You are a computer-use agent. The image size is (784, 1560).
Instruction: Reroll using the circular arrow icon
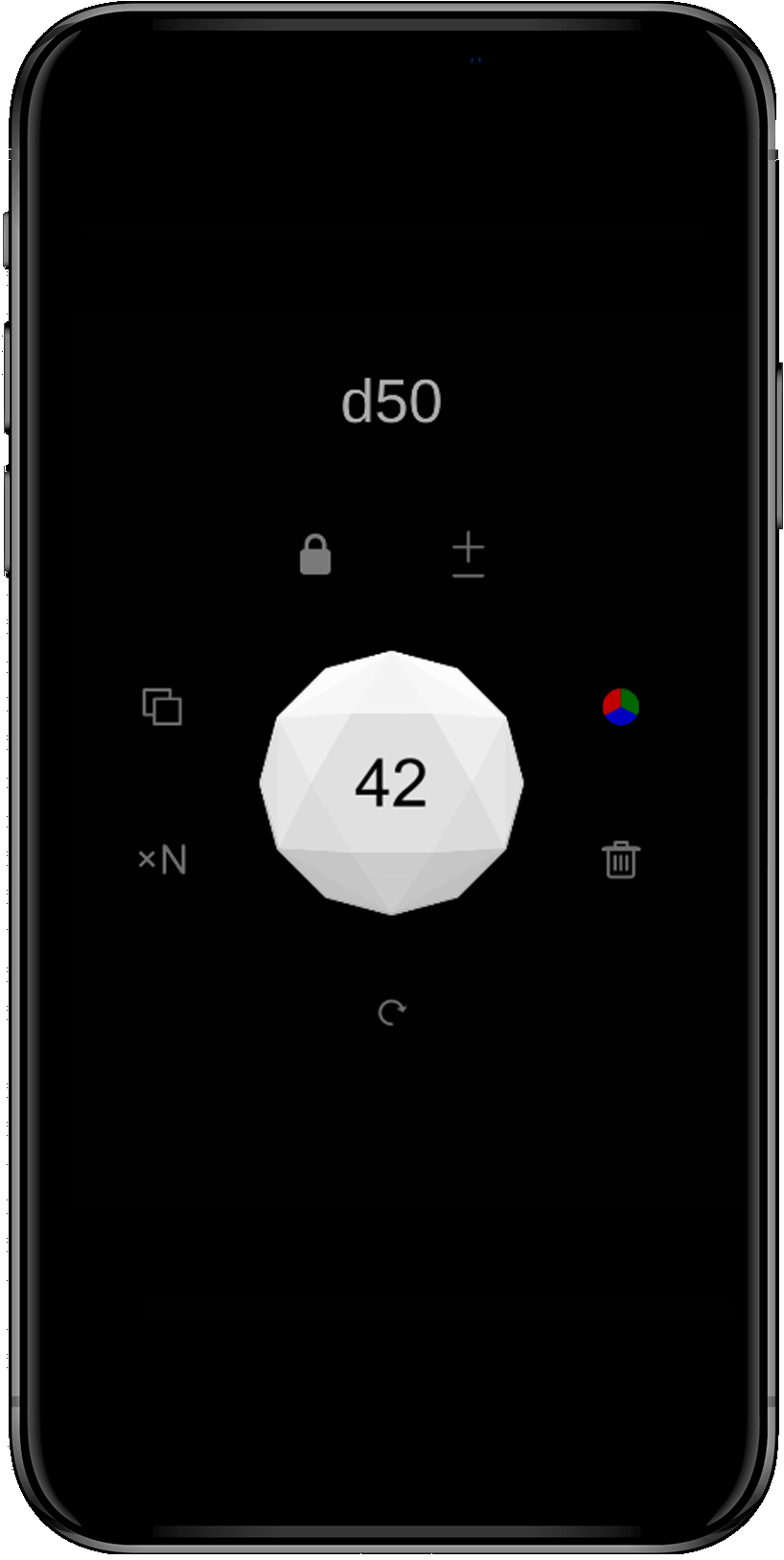[x=391, y=1012]
